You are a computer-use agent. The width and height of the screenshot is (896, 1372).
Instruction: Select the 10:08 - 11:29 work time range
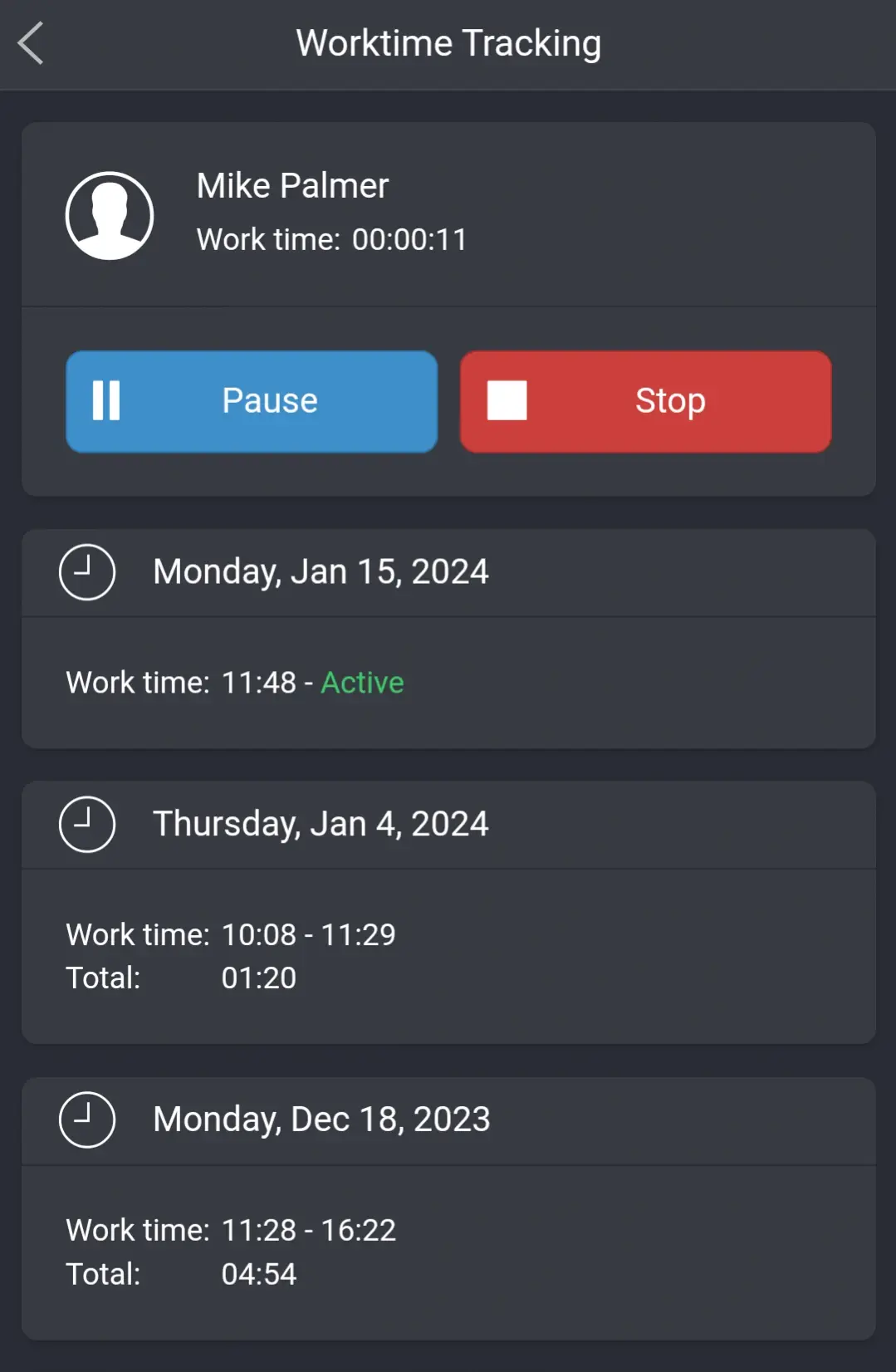coord(307,933)
